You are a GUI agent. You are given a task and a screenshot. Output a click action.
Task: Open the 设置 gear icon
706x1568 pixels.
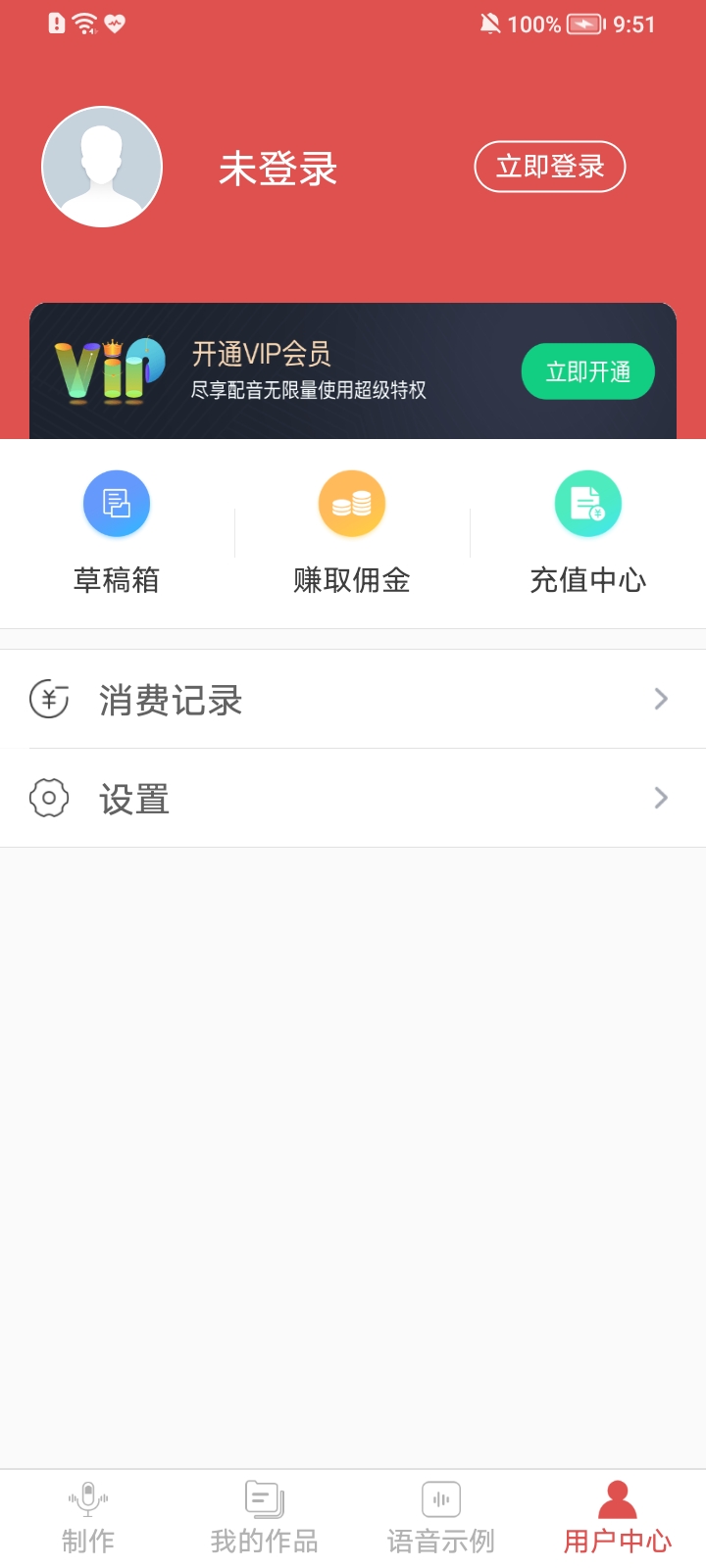[49, 798]
